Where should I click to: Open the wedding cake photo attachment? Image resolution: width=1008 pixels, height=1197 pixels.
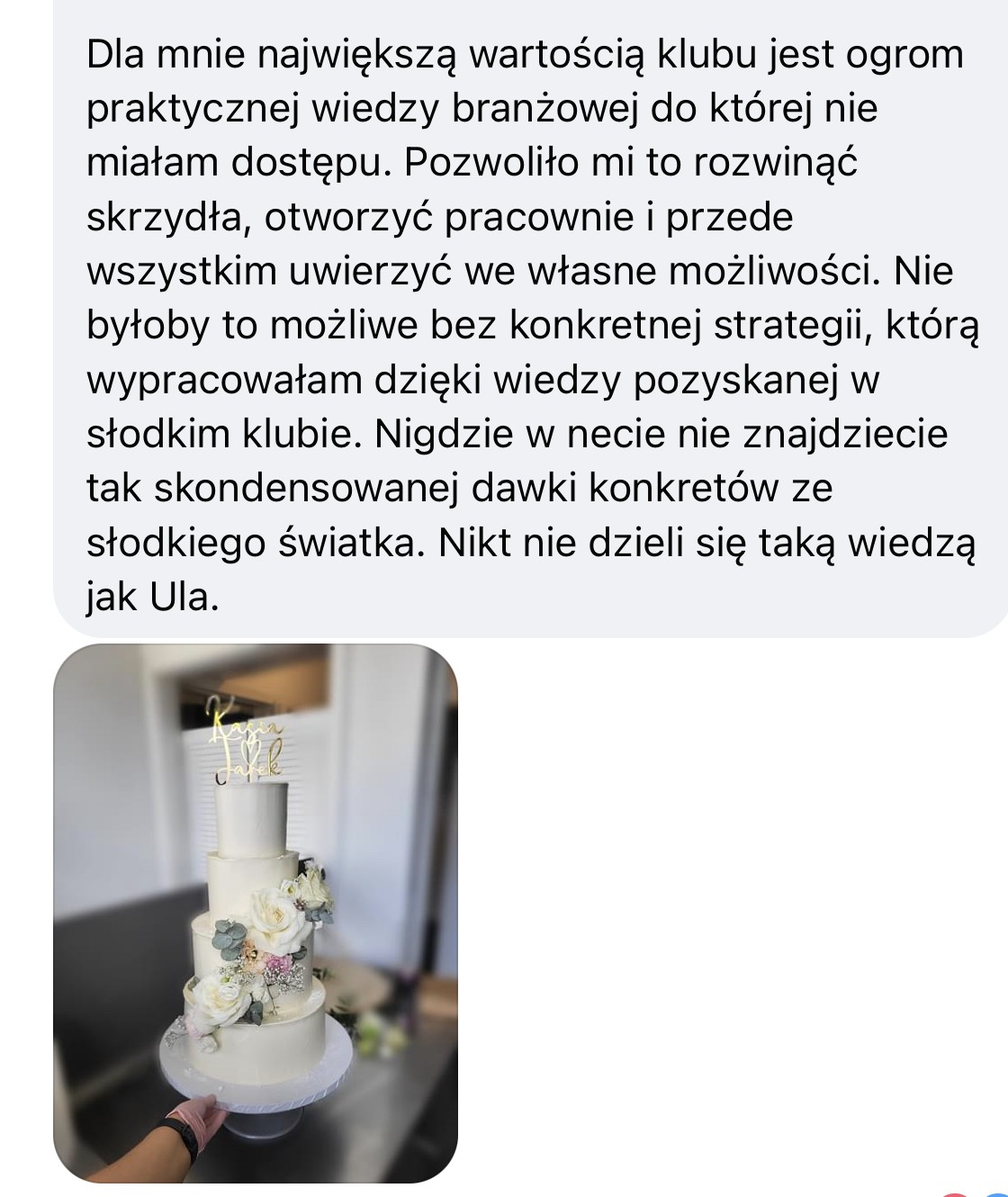click(256, 913)
